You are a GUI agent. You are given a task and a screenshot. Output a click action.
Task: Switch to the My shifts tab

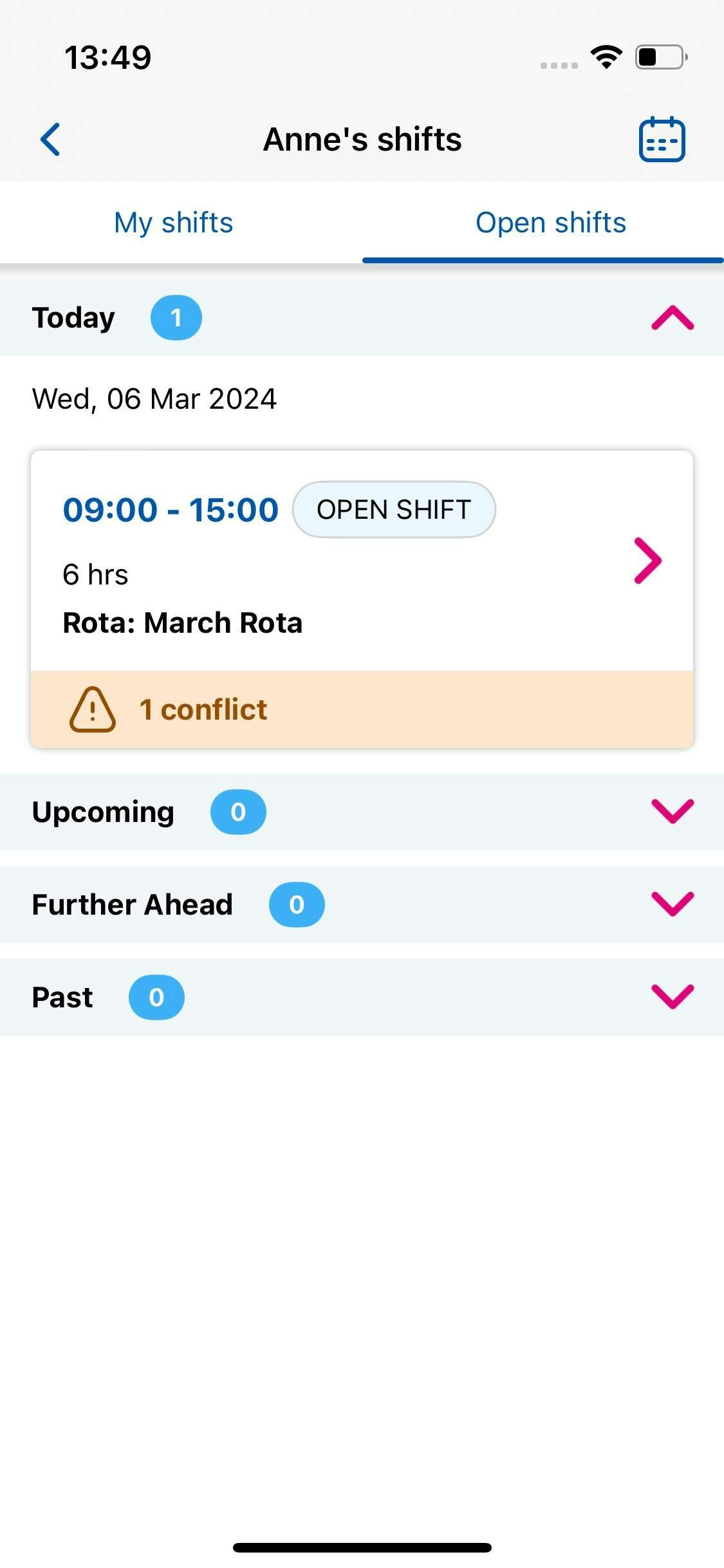point(173,223)
